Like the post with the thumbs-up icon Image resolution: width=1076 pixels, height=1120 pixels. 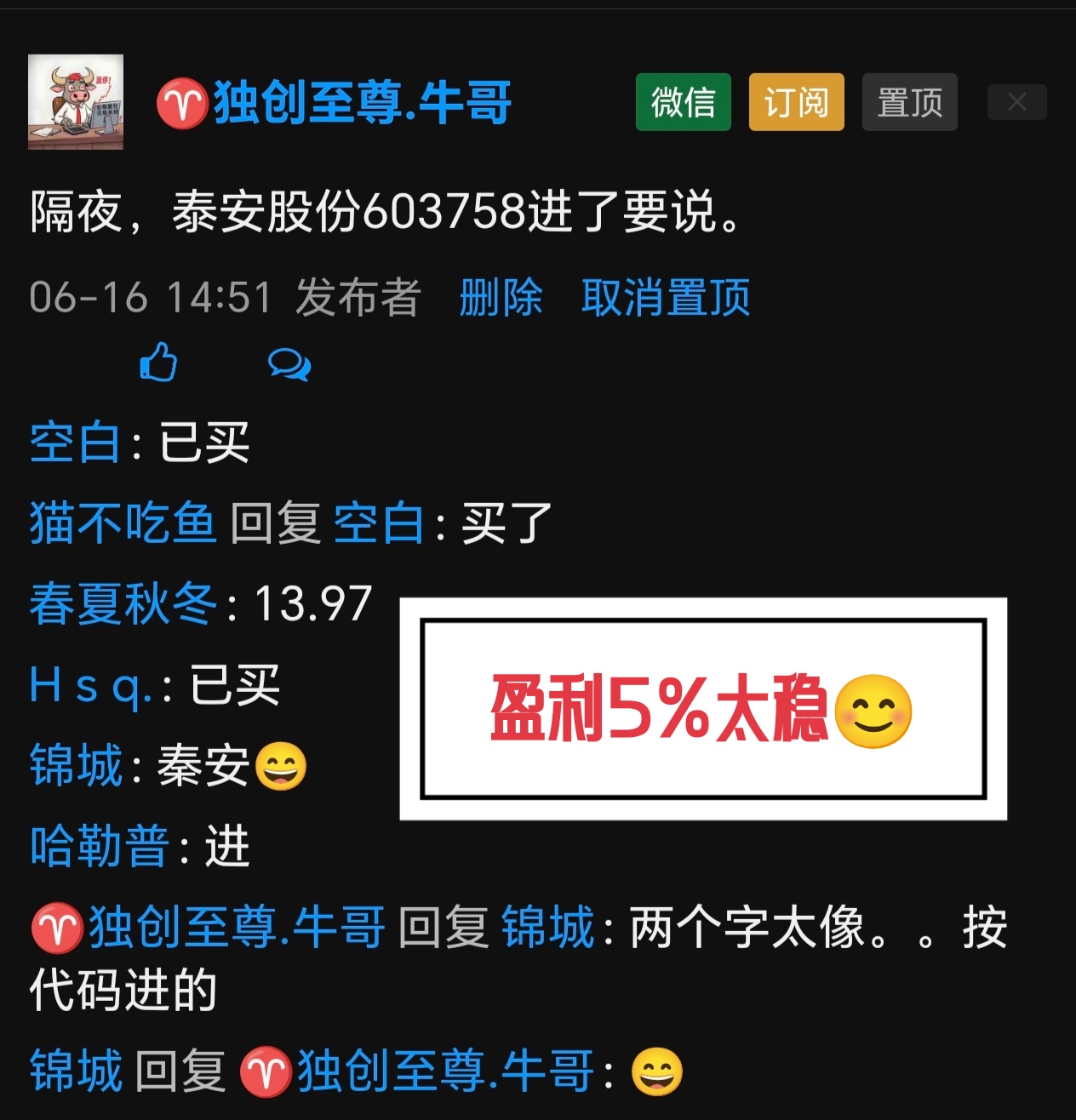click(x=158, y=363)
